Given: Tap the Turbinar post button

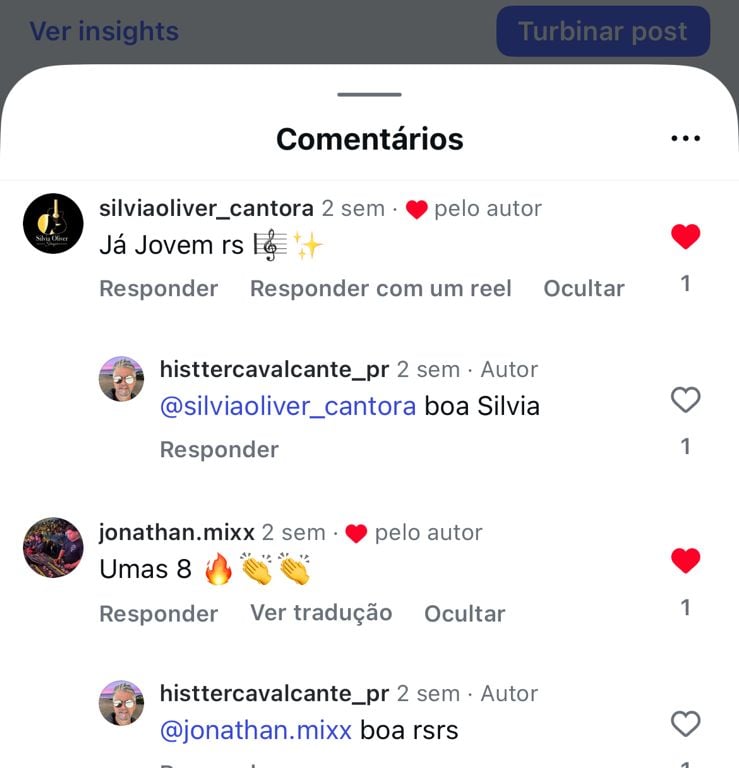Looking at the screenshot, I should [603, 32].
